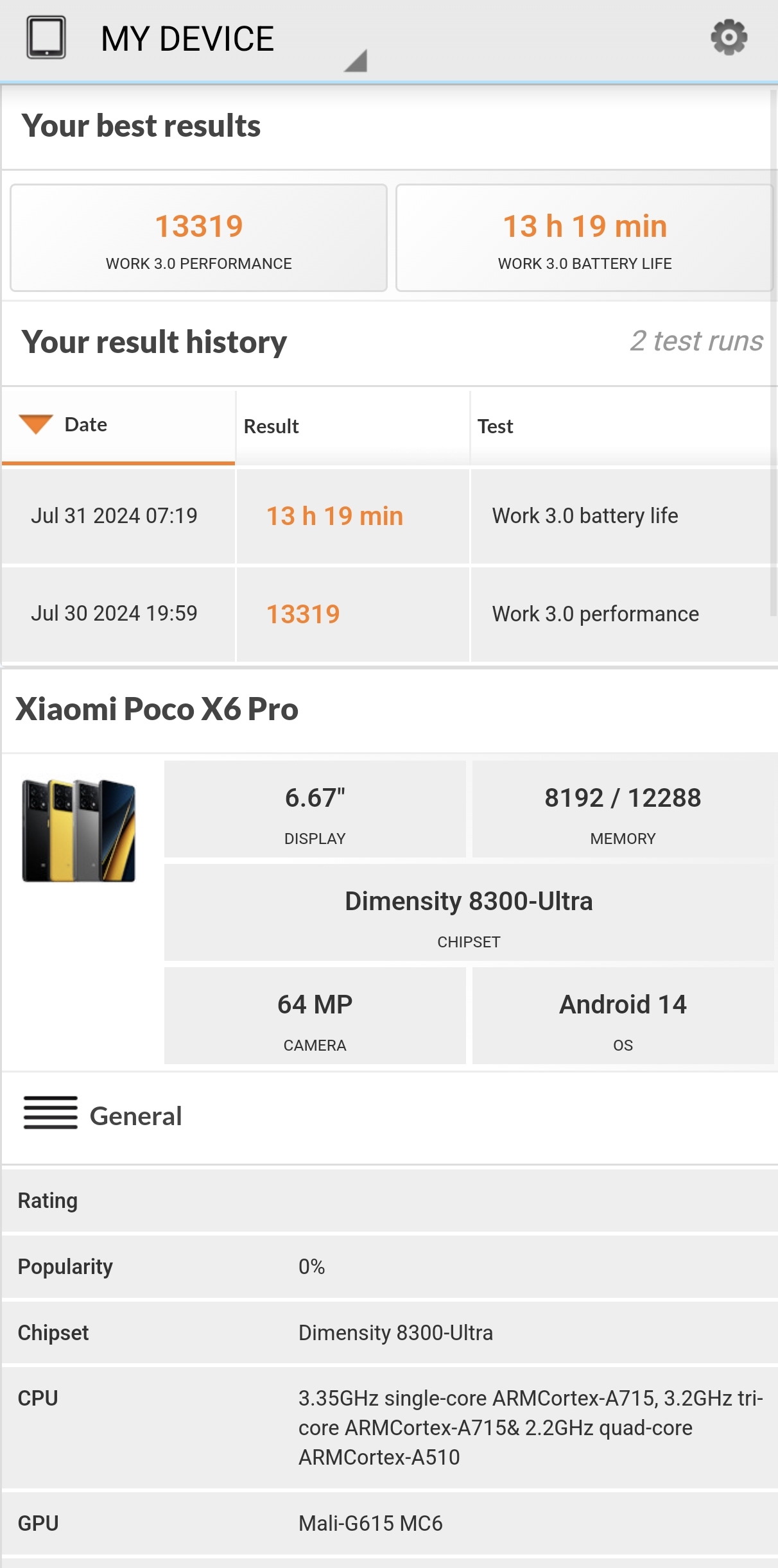
Task: Open the Jul 30 2024 performance result
Action: coord(389,614)
